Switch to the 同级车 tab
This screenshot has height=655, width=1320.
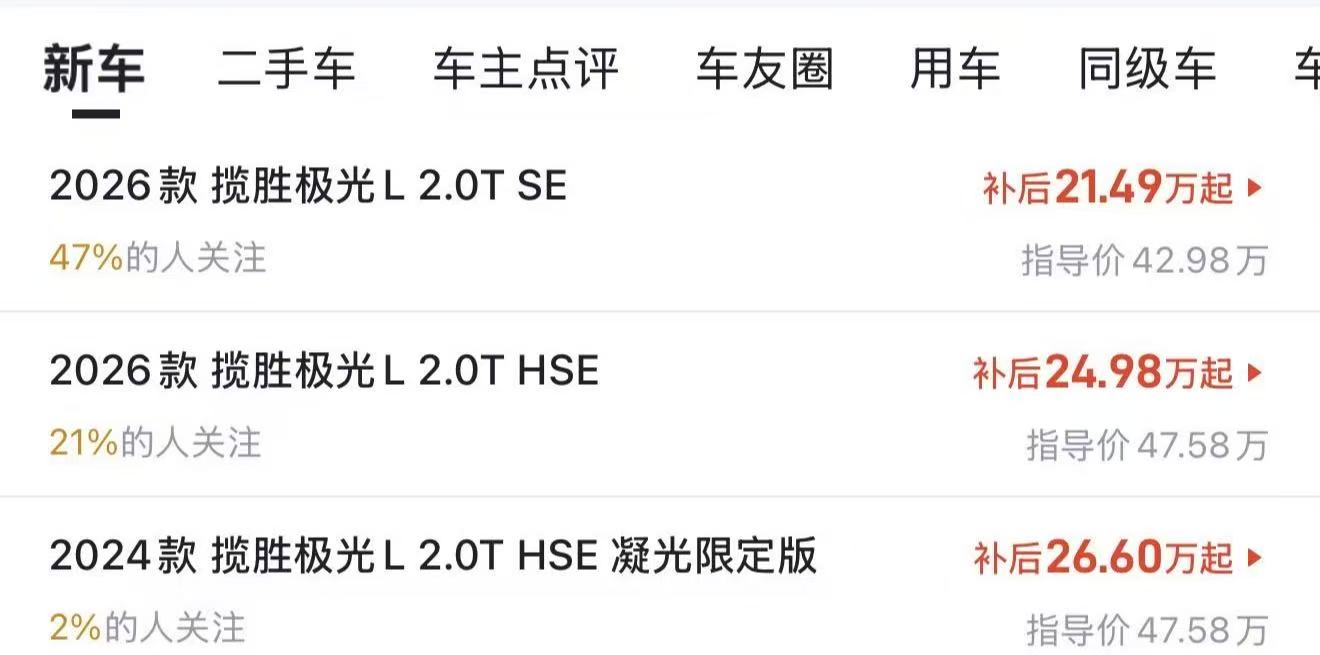click(x=1147, y=70)
